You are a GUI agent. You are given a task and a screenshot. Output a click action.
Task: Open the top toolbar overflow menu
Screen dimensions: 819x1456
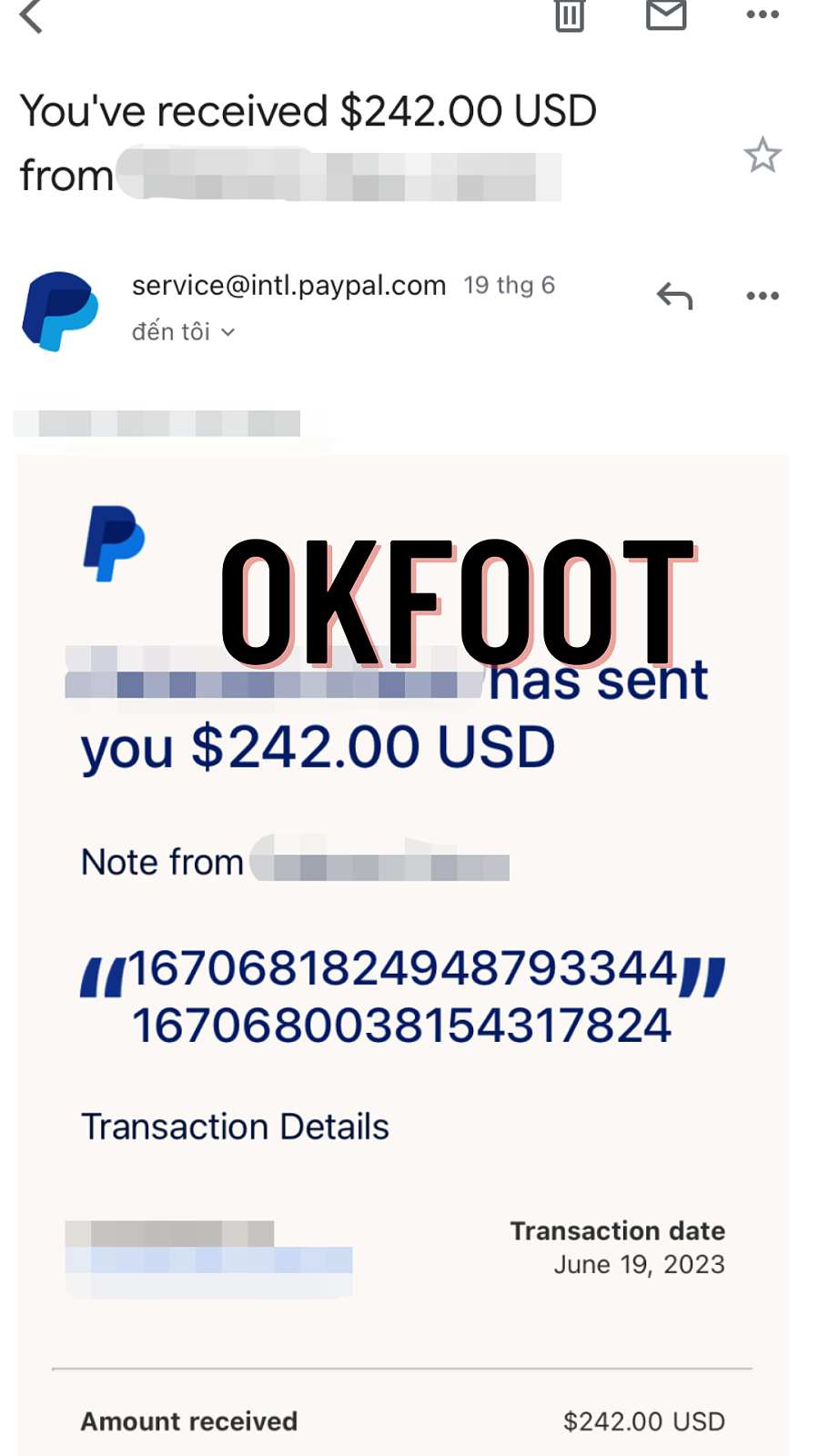(762, 15)
